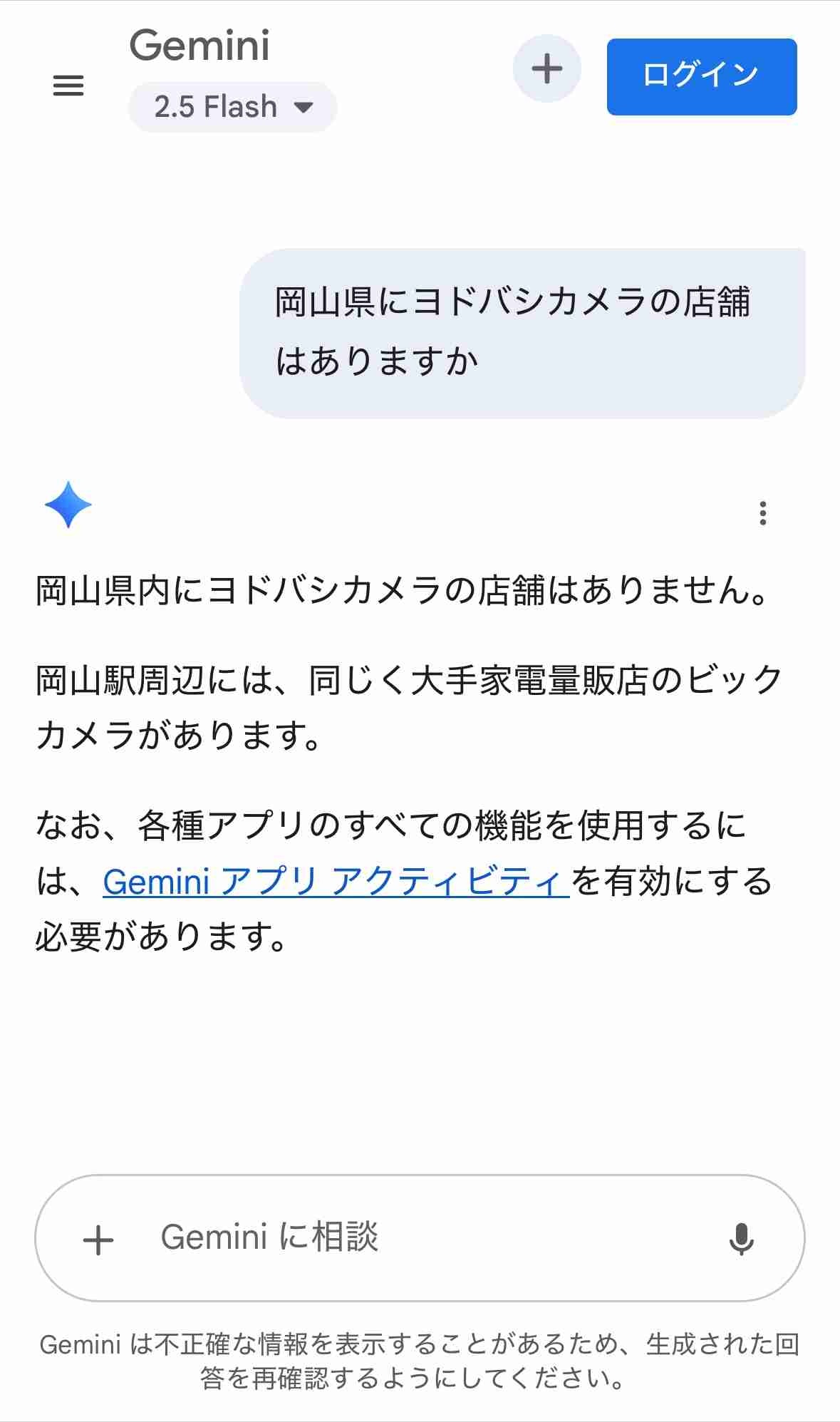The image size is (840, 1422).
Task: Expand the 2.5 Flash model dropdown
Action: [232, 107]
